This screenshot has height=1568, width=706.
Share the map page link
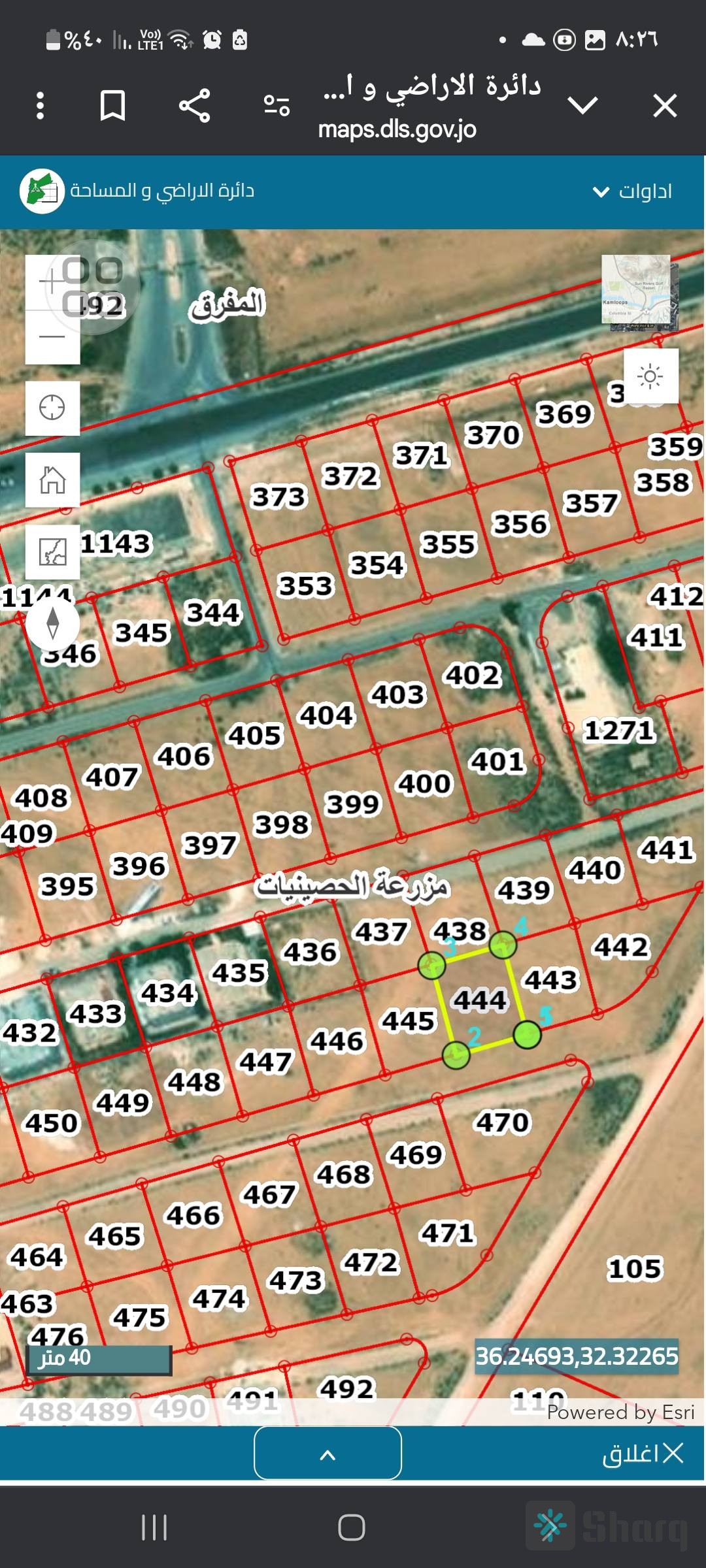click(195, 106)
